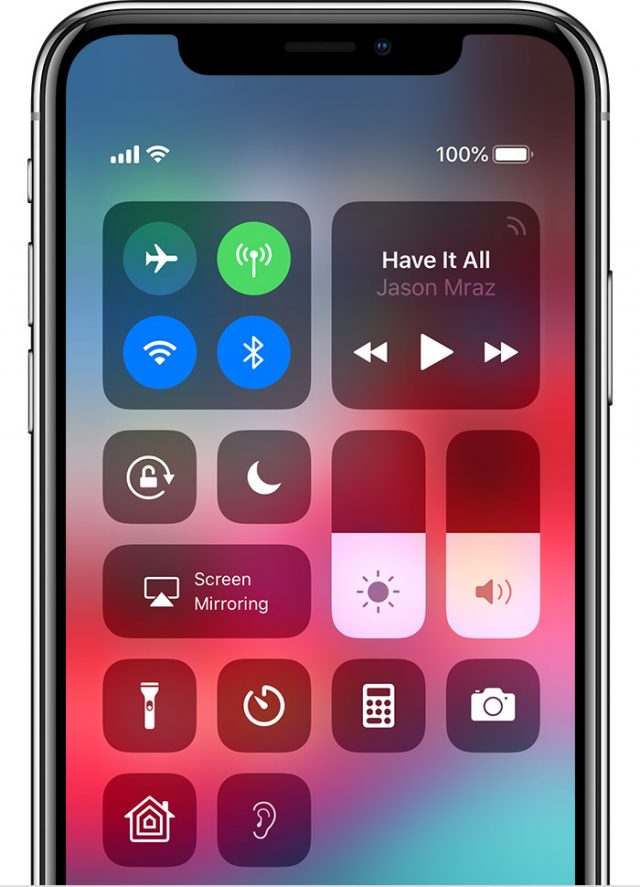Screen dimensions: 640x887
Task: Launch the Calculator
Action: pyautogui.click(x=378, y=705)
